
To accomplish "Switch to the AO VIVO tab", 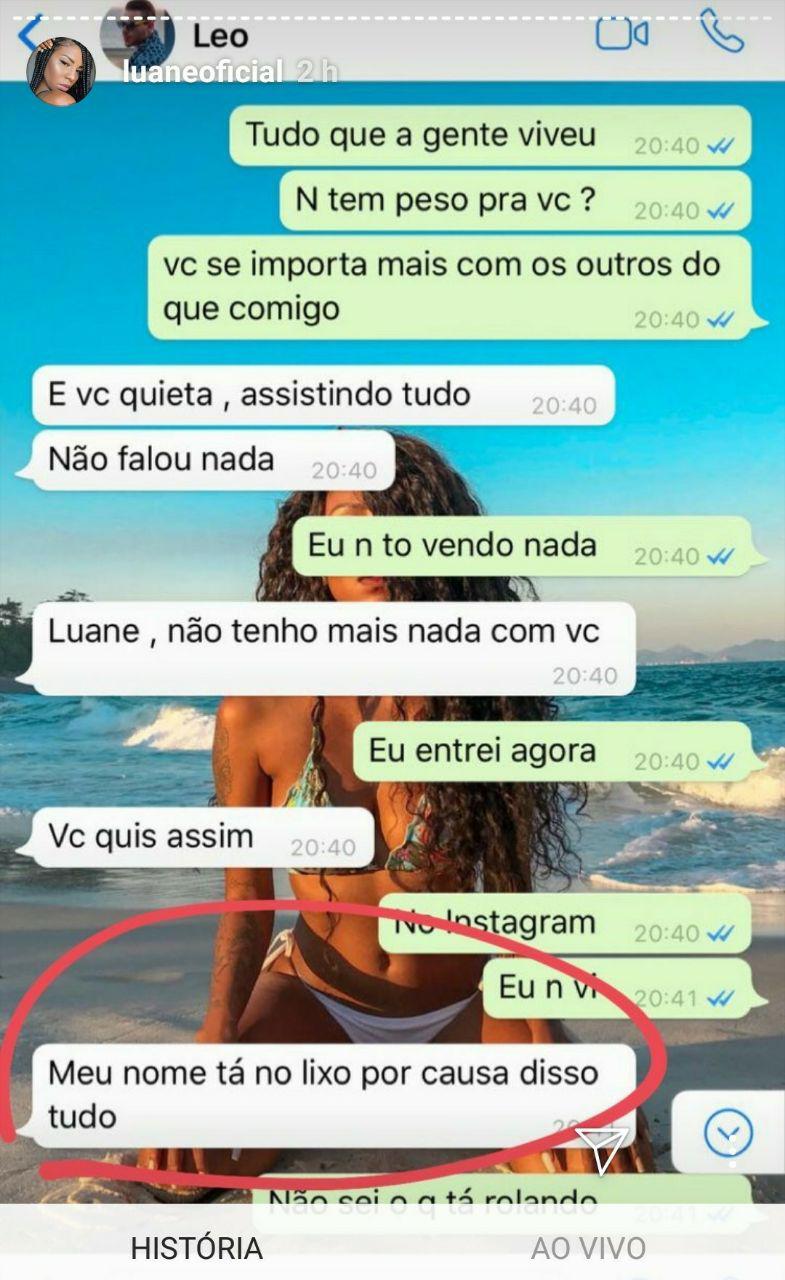I will (588, 1248).
